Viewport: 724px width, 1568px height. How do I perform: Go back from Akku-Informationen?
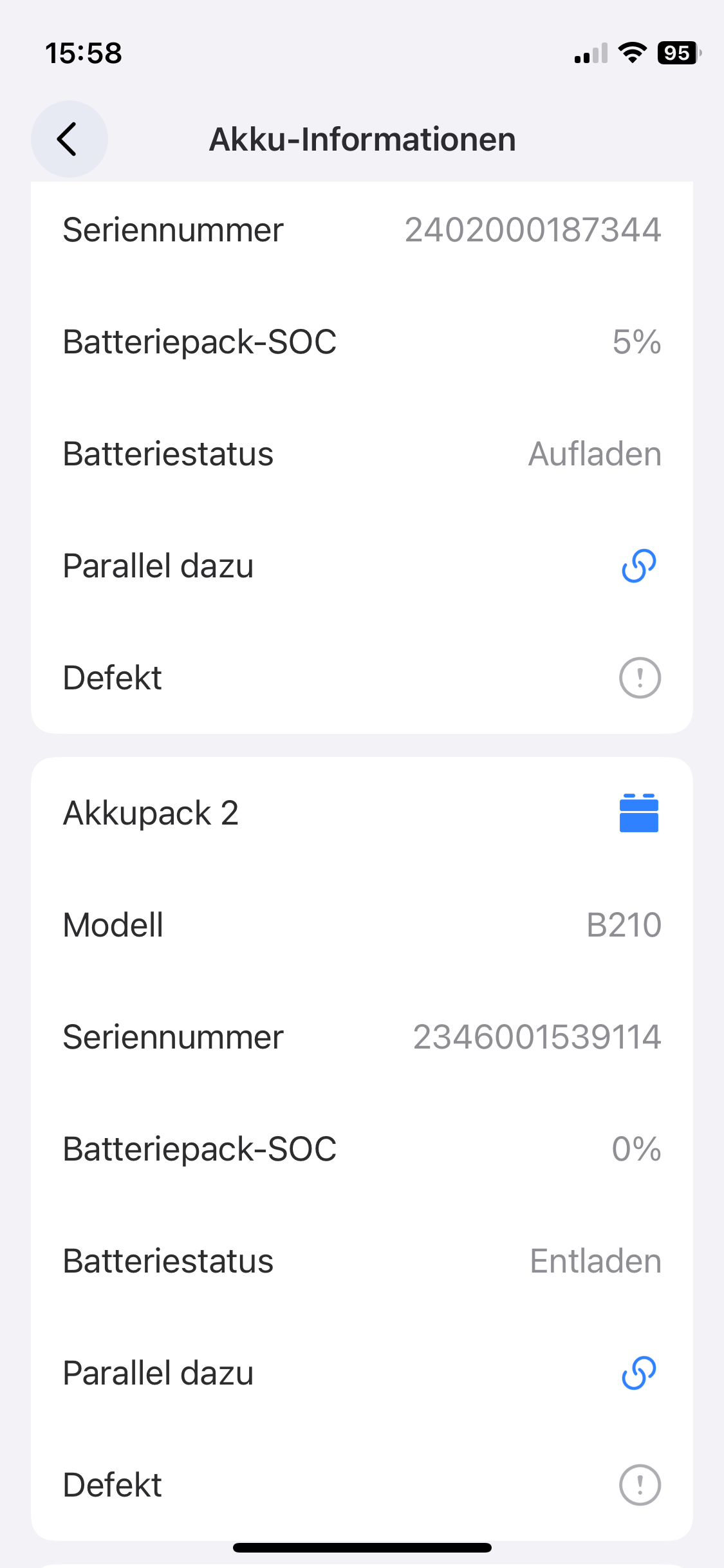click(x=69, y=139)
